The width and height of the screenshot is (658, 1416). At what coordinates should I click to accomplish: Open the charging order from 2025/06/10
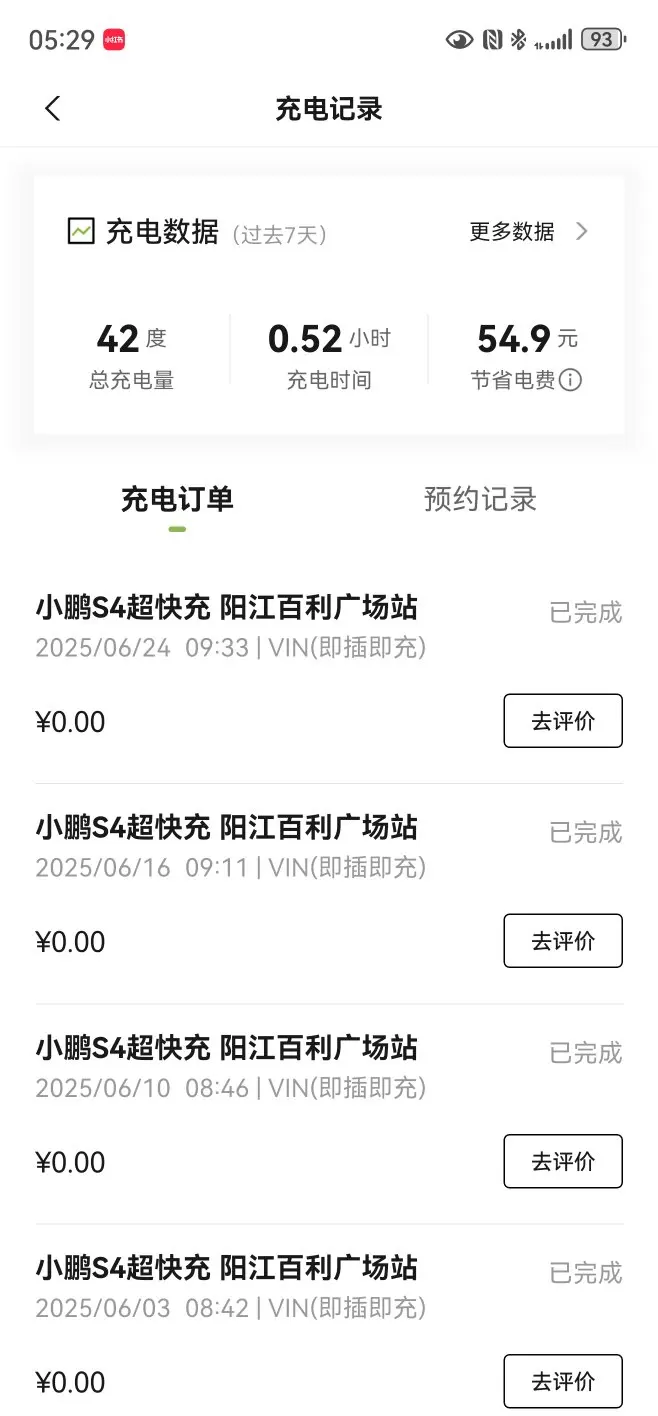(x=226, y=1067)
